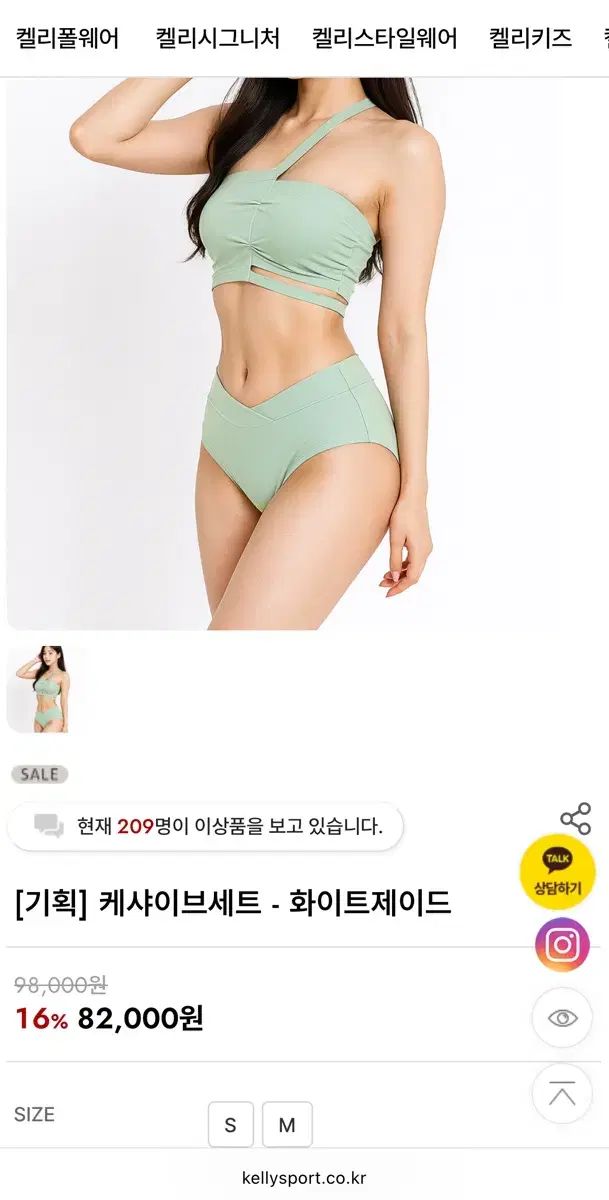The width and height of the screenshot is (609, 1200).
Task: Open the store's Instagram page
Action: click(x=562, y=944)
